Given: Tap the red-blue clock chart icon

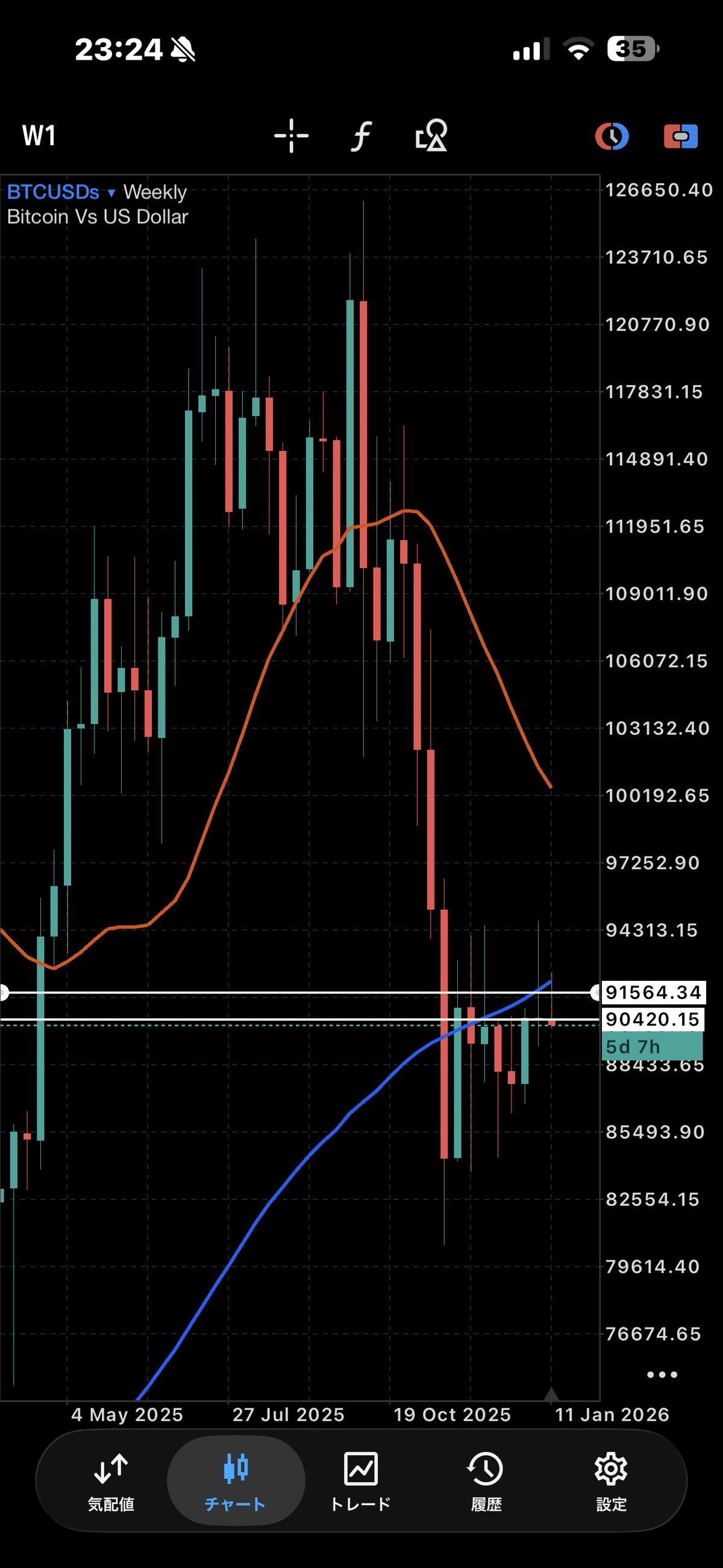Looking at the screenshot, I should pyautogui.click(x=613, y=136).
